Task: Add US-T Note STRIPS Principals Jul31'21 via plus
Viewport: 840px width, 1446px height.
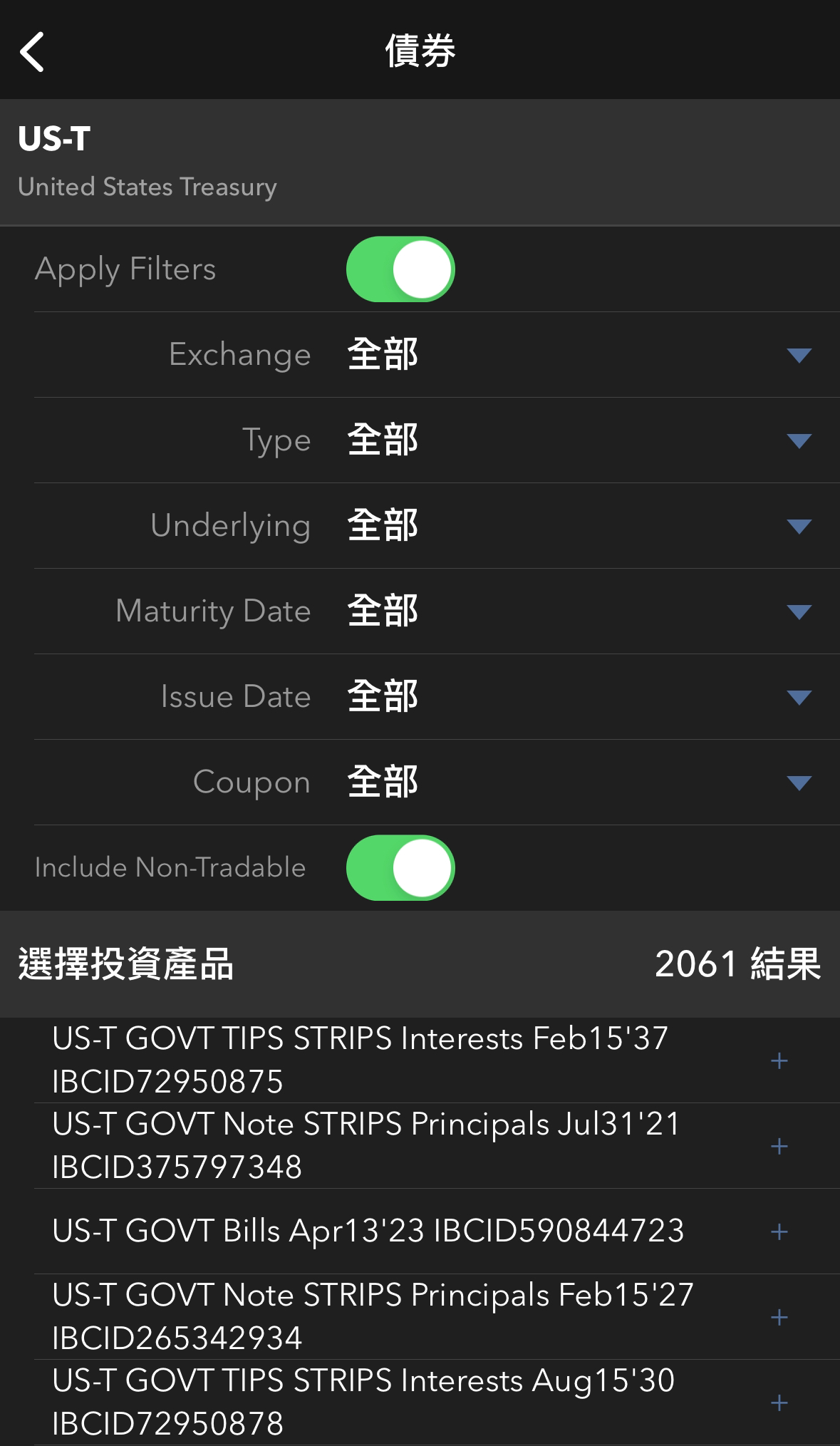Action: 779,1146
